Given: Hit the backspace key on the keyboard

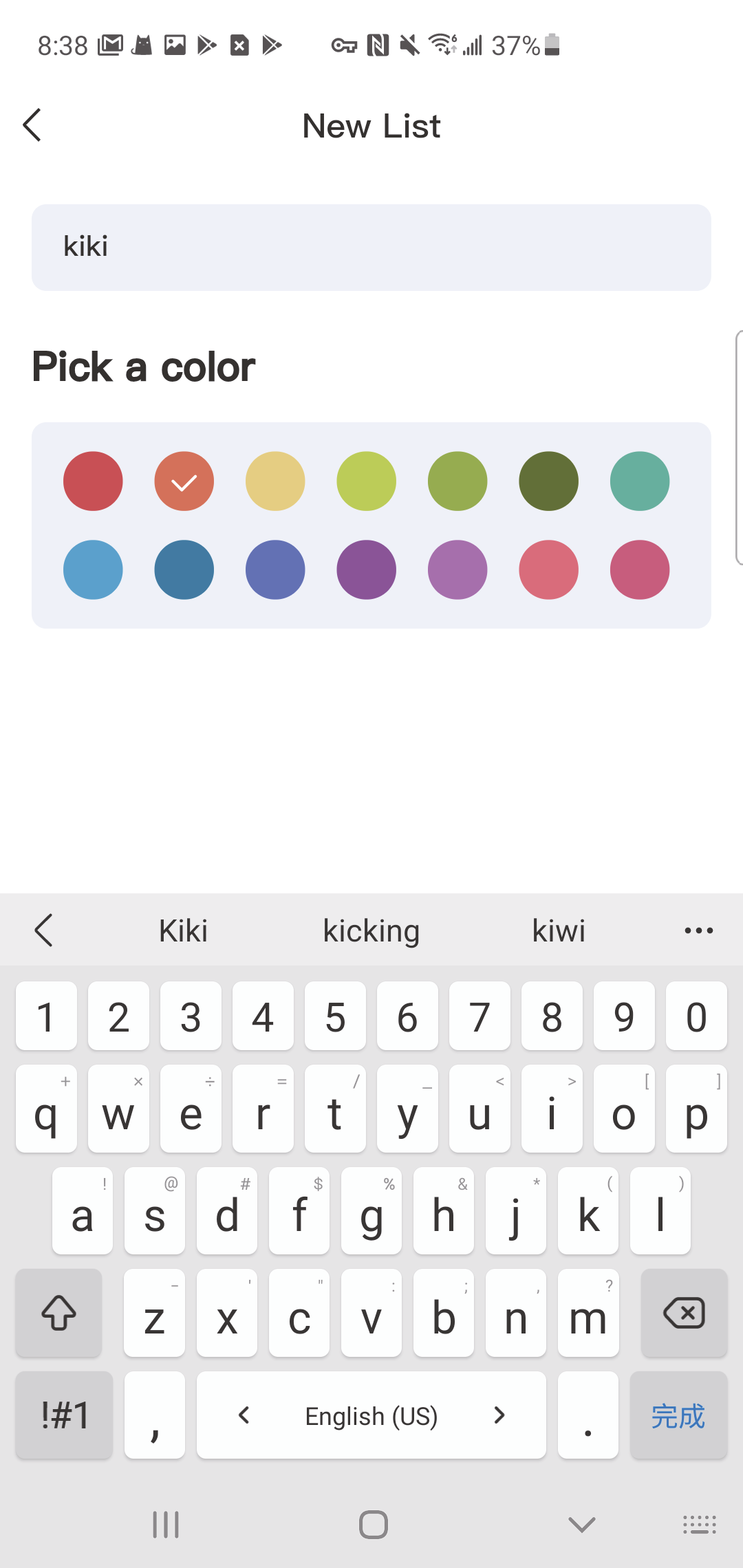Looking at the screenshot, I should click(684, 1313).
